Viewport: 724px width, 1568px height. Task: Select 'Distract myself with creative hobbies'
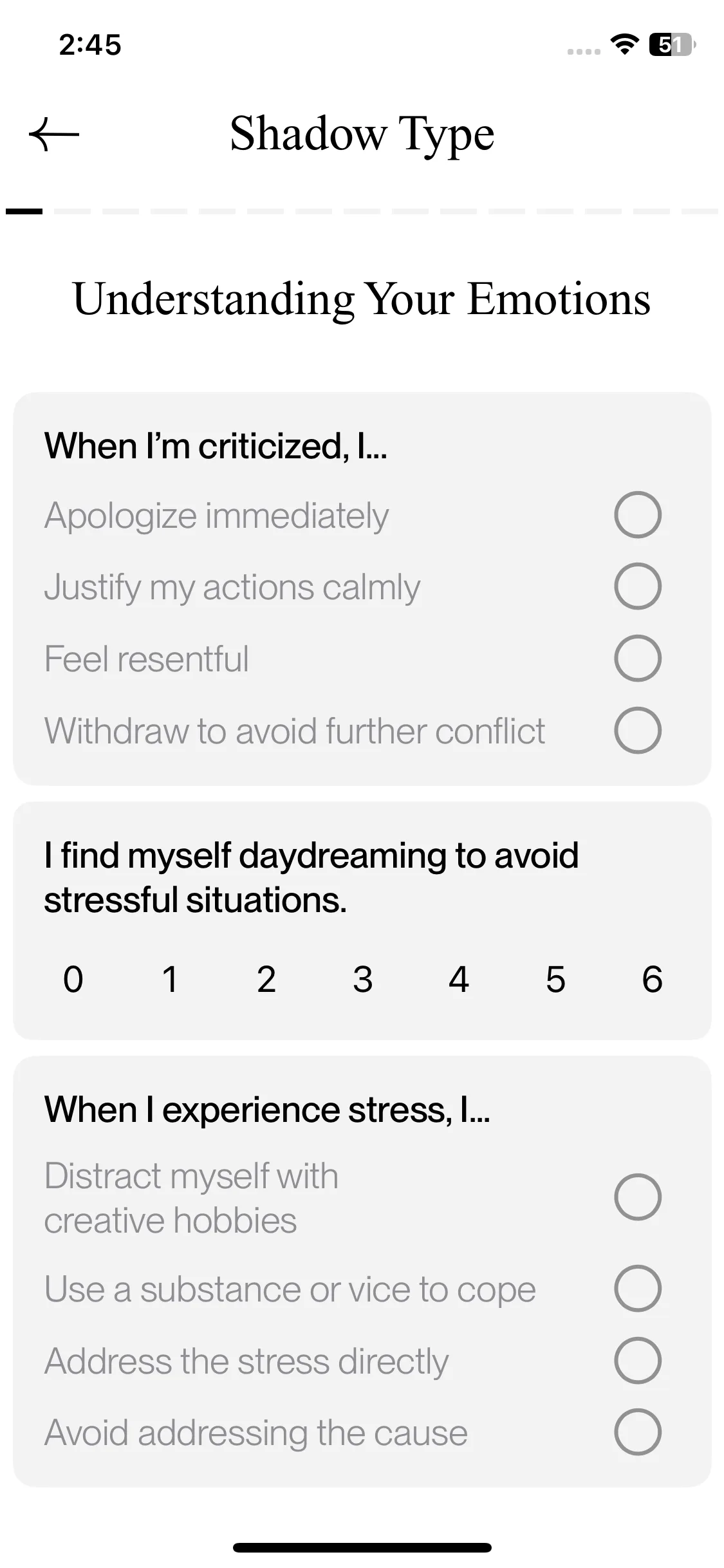coord(637,1197)
